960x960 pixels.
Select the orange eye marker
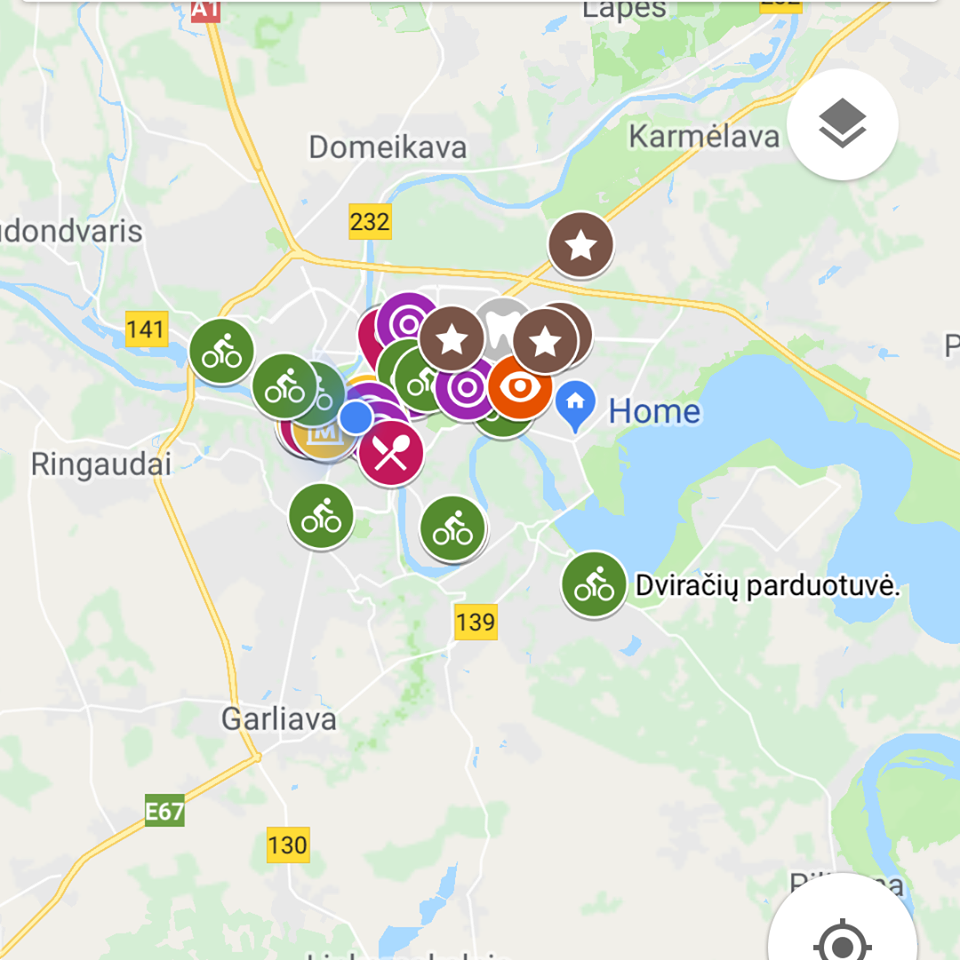pos(520,386)
